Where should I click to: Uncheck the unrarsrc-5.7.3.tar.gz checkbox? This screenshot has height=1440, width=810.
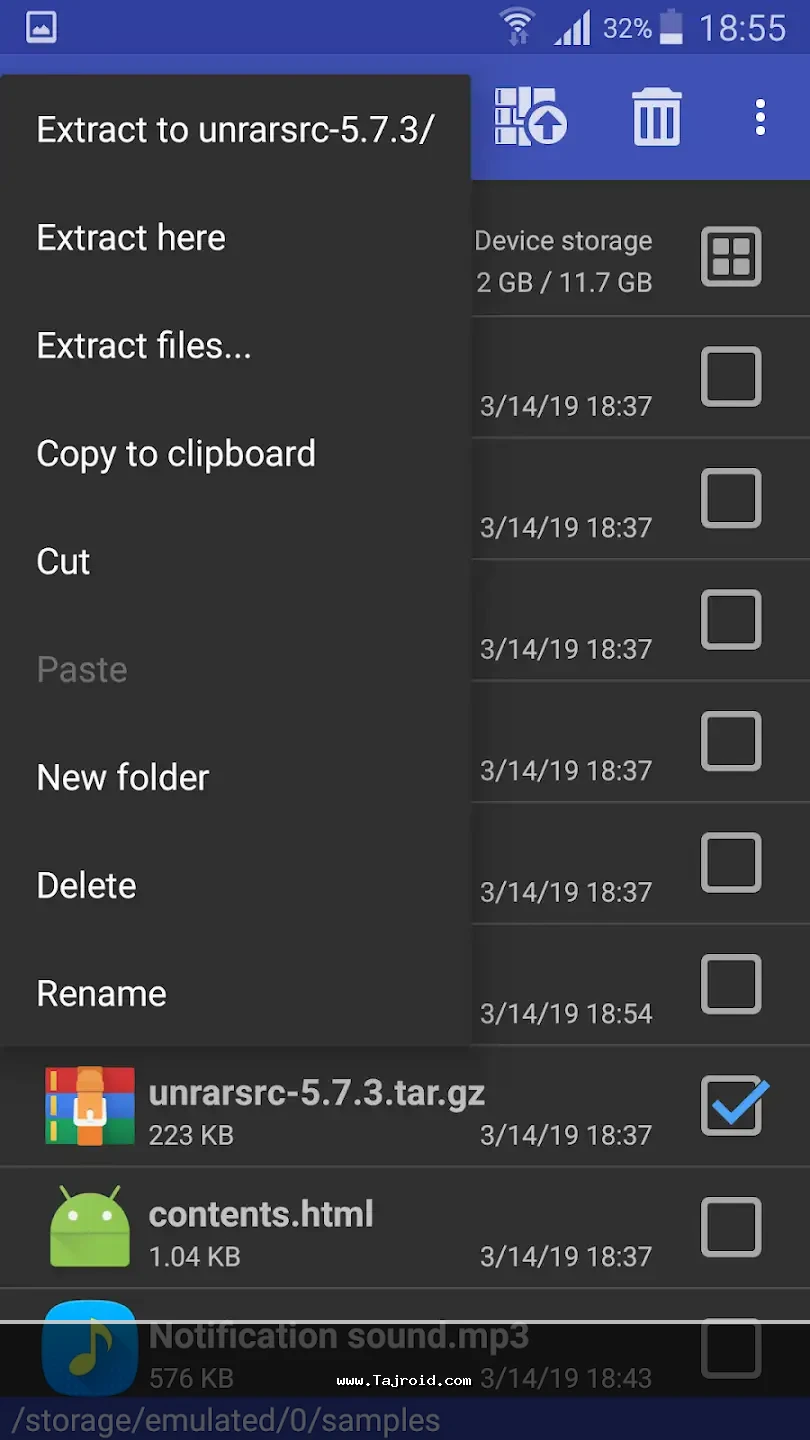[x=733, y=1106]
